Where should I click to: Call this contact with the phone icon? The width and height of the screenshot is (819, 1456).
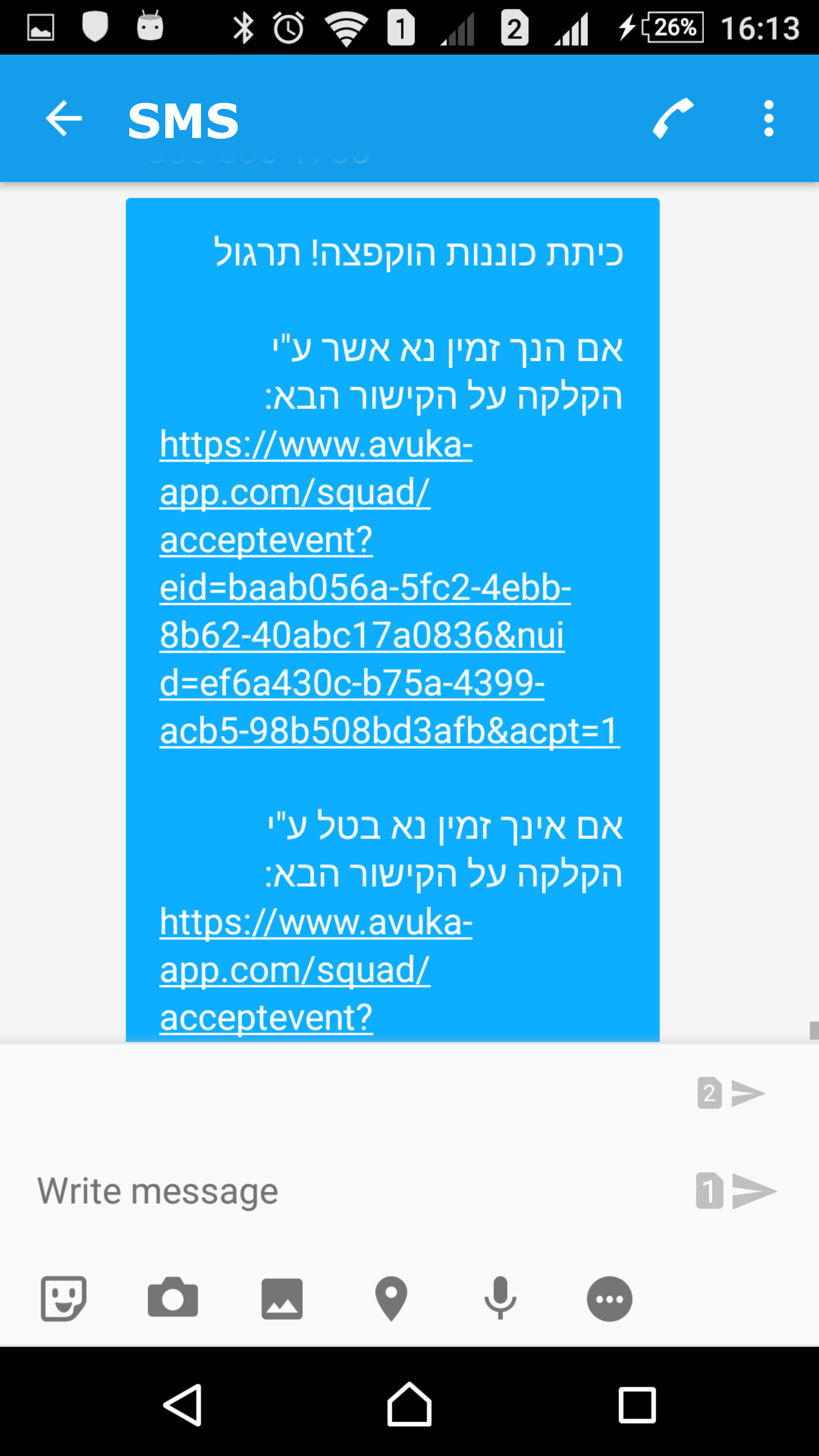click(673, 118)
